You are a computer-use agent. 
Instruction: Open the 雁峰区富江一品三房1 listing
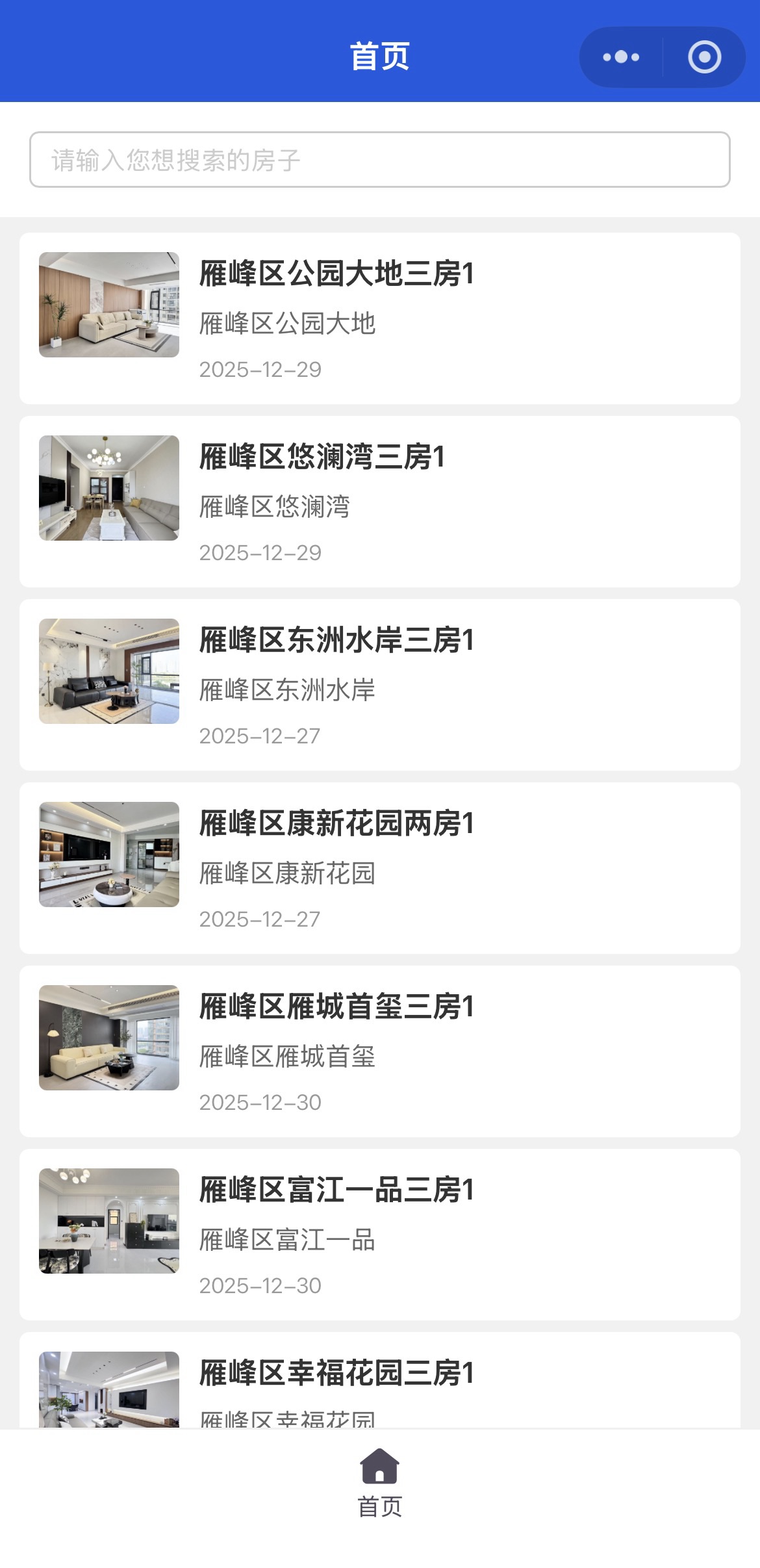coord(379,1235)
